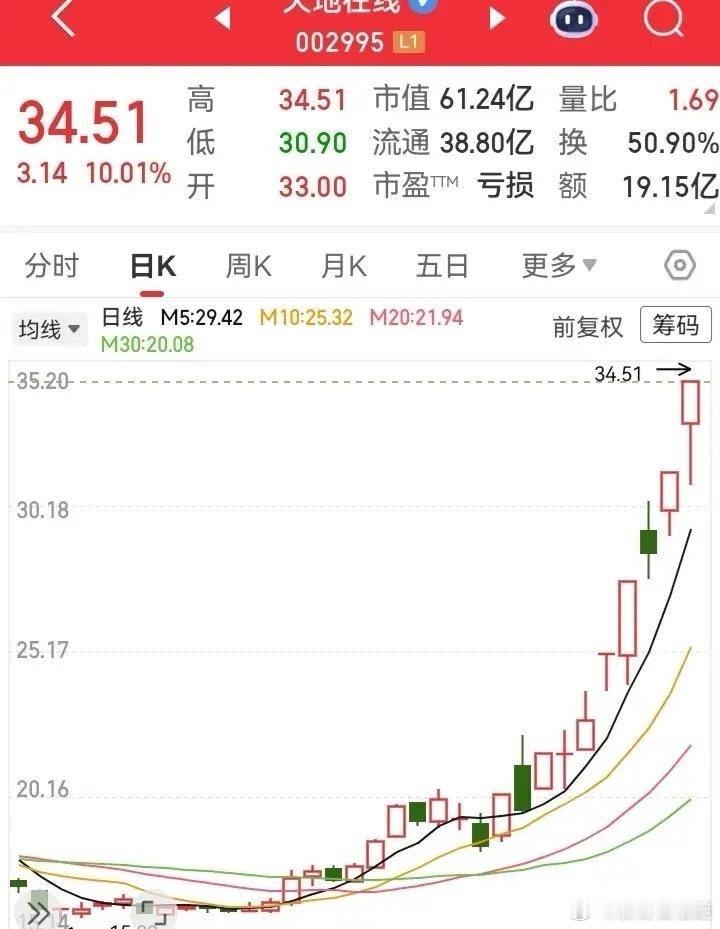Screen dimensions: 720x929
Task: Open chart settings via the gear icon
Action: tap(679, 265)
